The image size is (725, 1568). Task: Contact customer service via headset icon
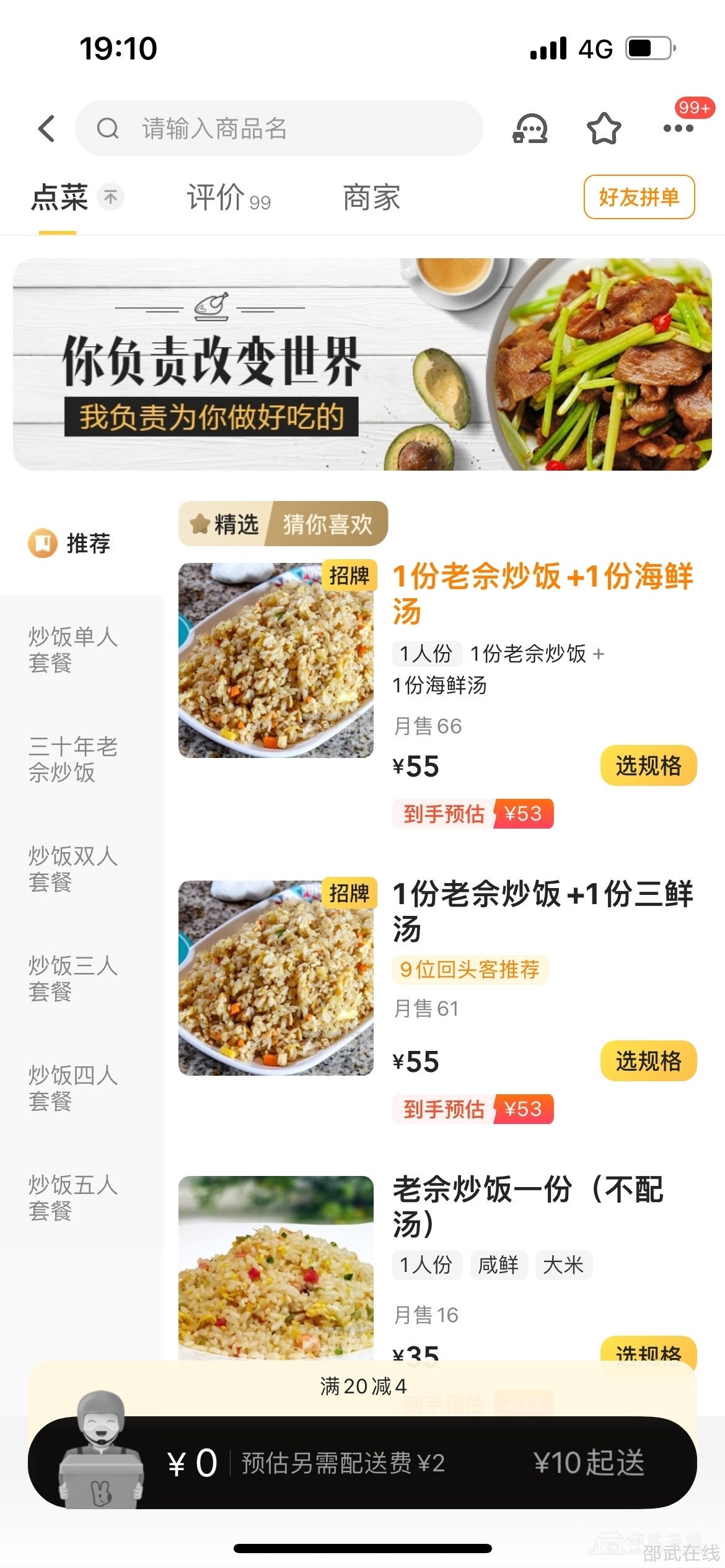point(530,129)
